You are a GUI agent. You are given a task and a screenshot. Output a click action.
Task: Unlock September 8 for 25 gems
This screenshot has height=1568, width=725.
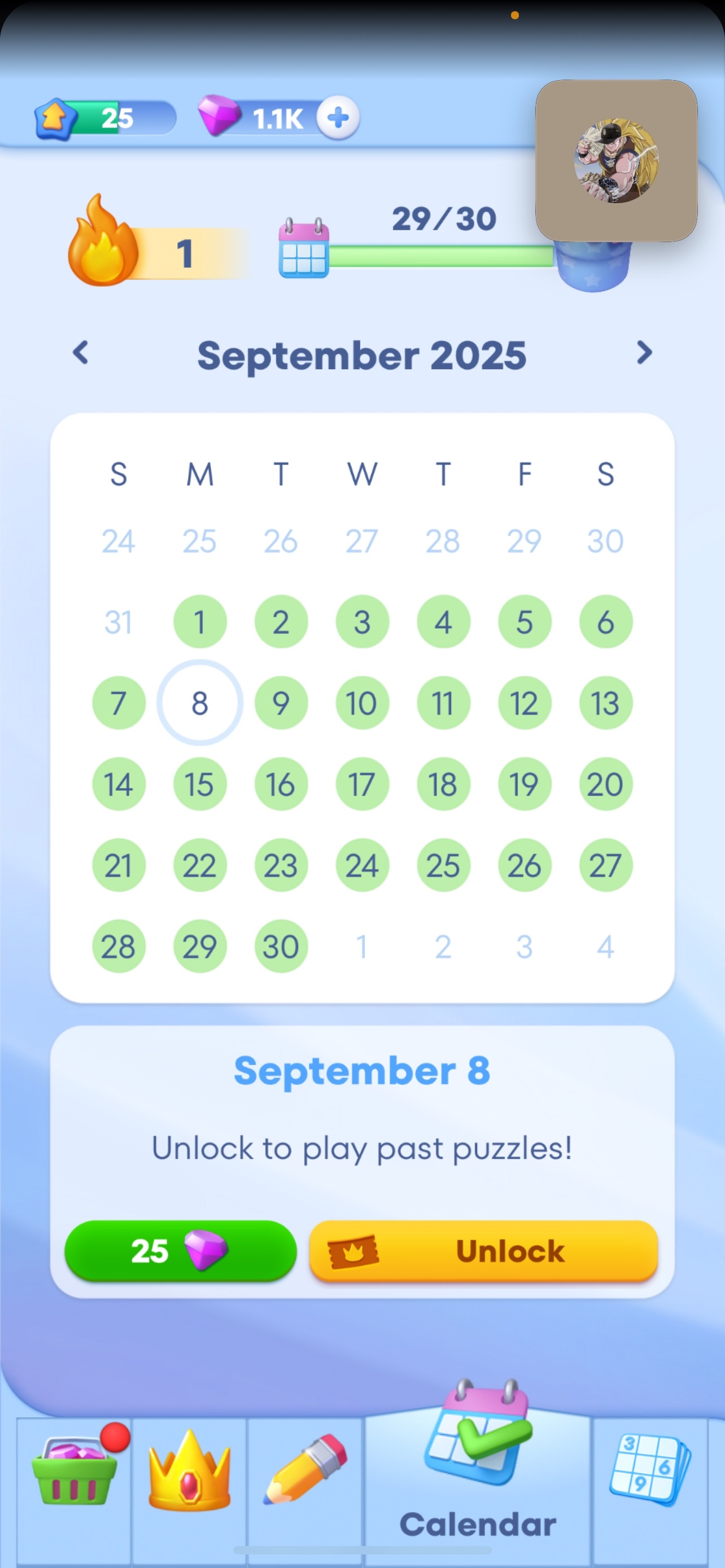click(x=180, y=1251)
